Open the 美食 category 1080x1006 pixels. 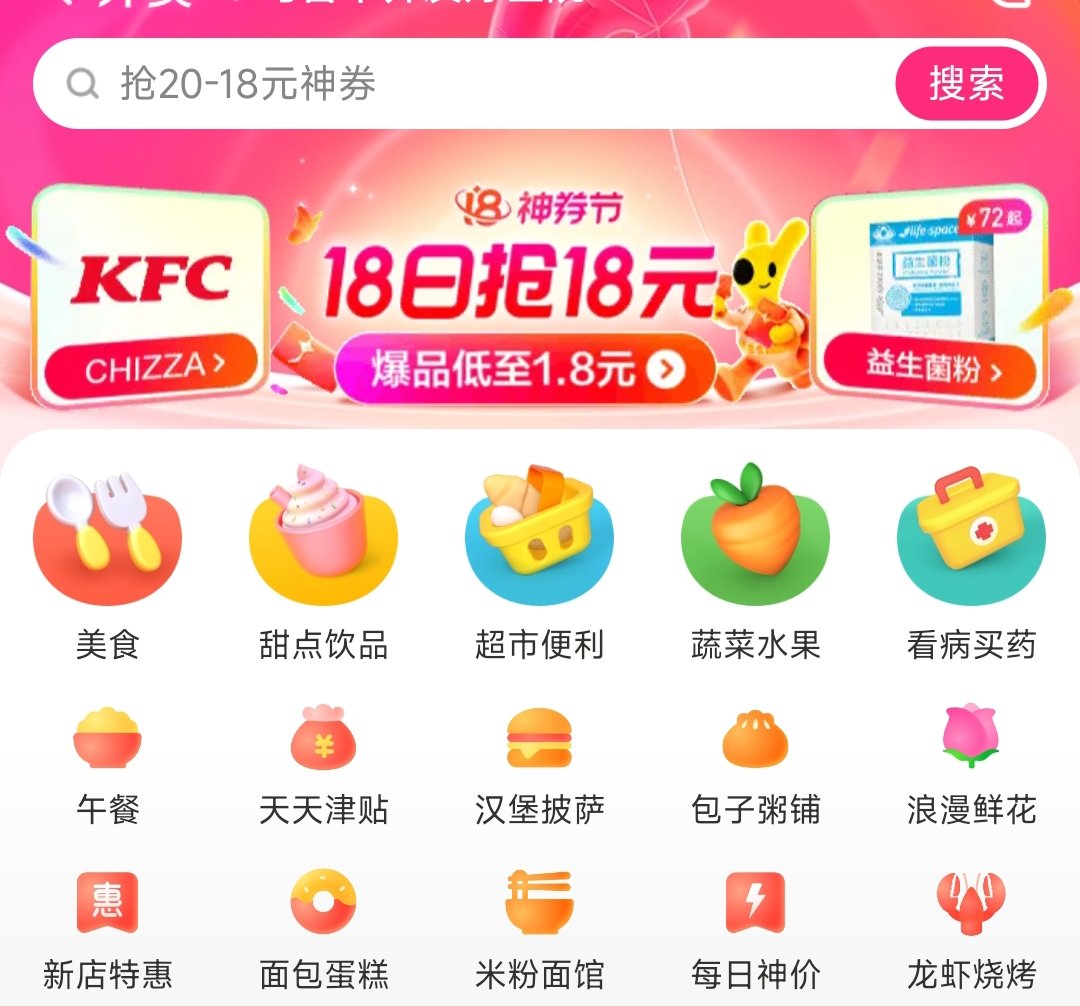tap(108, 565)
